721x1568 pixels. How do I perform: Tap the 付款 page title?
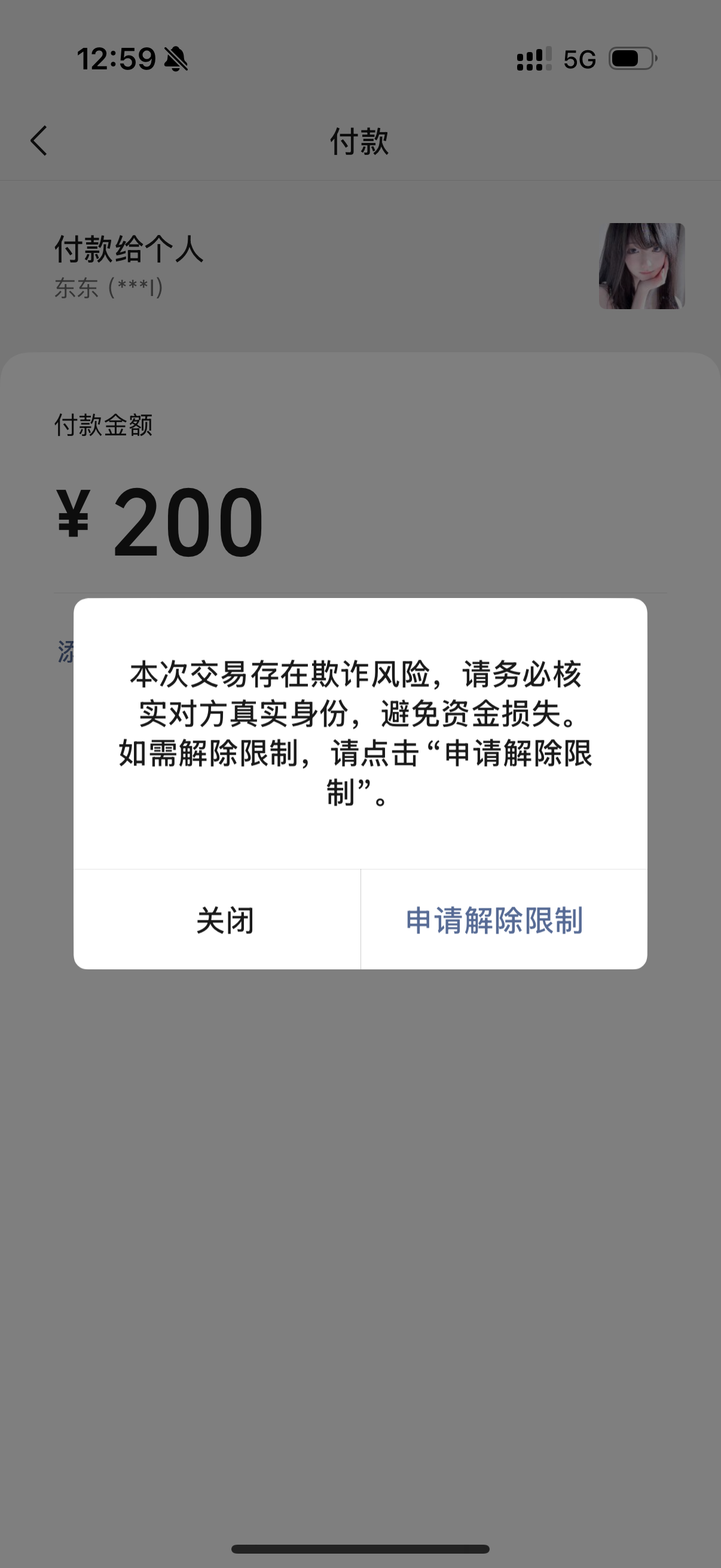click(360, 141)
